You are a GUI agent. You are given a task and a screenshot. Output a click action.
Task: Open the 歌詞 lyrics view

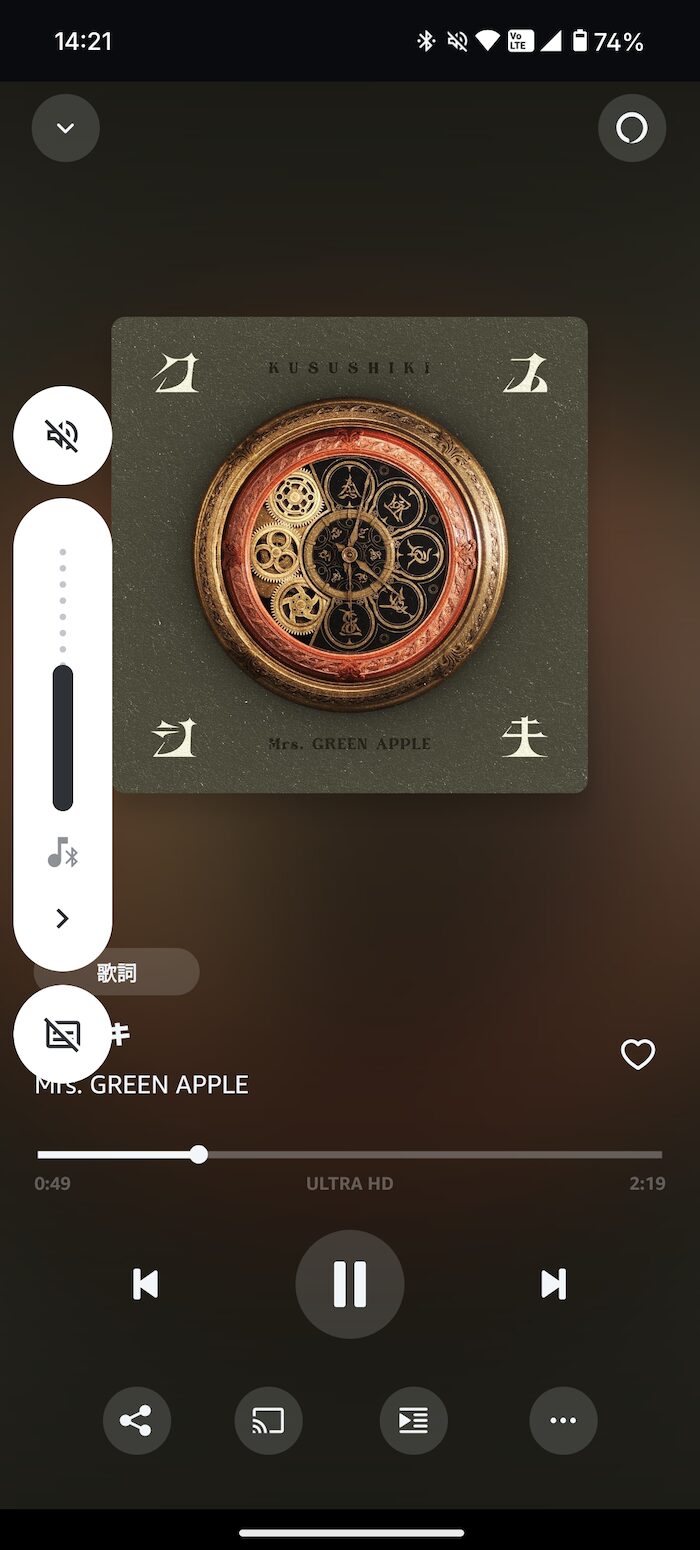click(x=117, y=972)
